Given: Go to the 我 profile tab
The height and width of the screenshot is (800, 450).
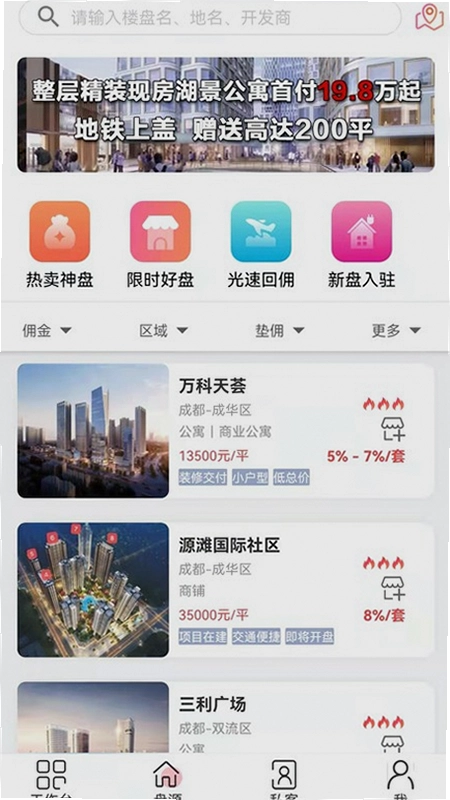Looking at the screenshot, I should pyautogui.click(x=401, y=779).
